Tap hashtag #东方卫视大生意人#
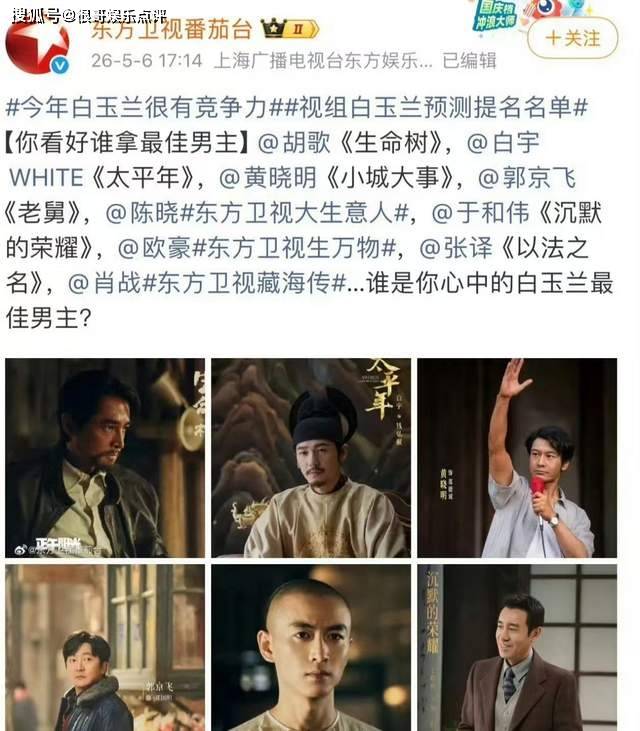The image size is (640, 731). 294,213
